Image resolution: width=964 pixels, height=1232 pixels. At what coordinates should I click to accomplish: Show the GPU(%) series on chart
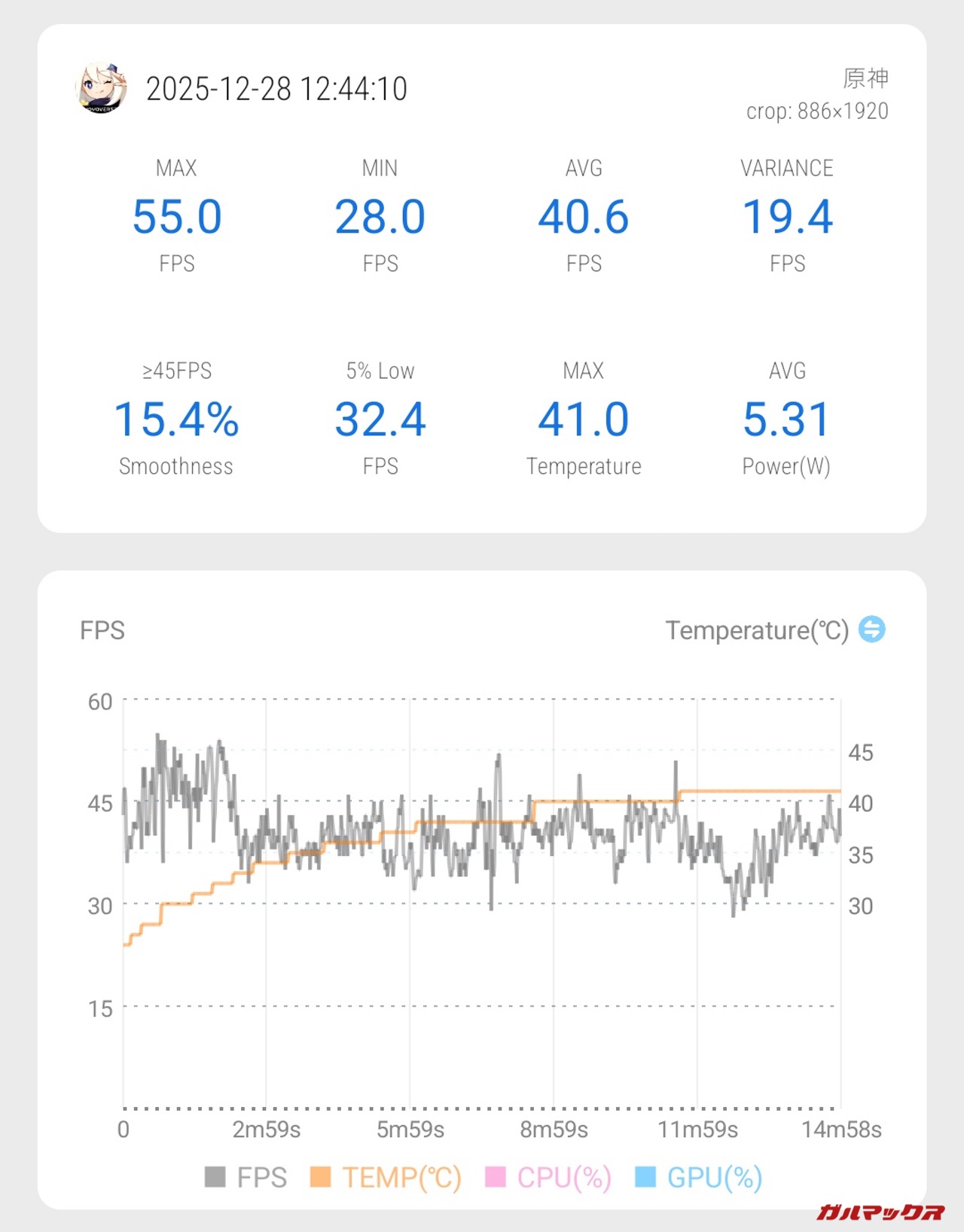tap(699, 1177)
